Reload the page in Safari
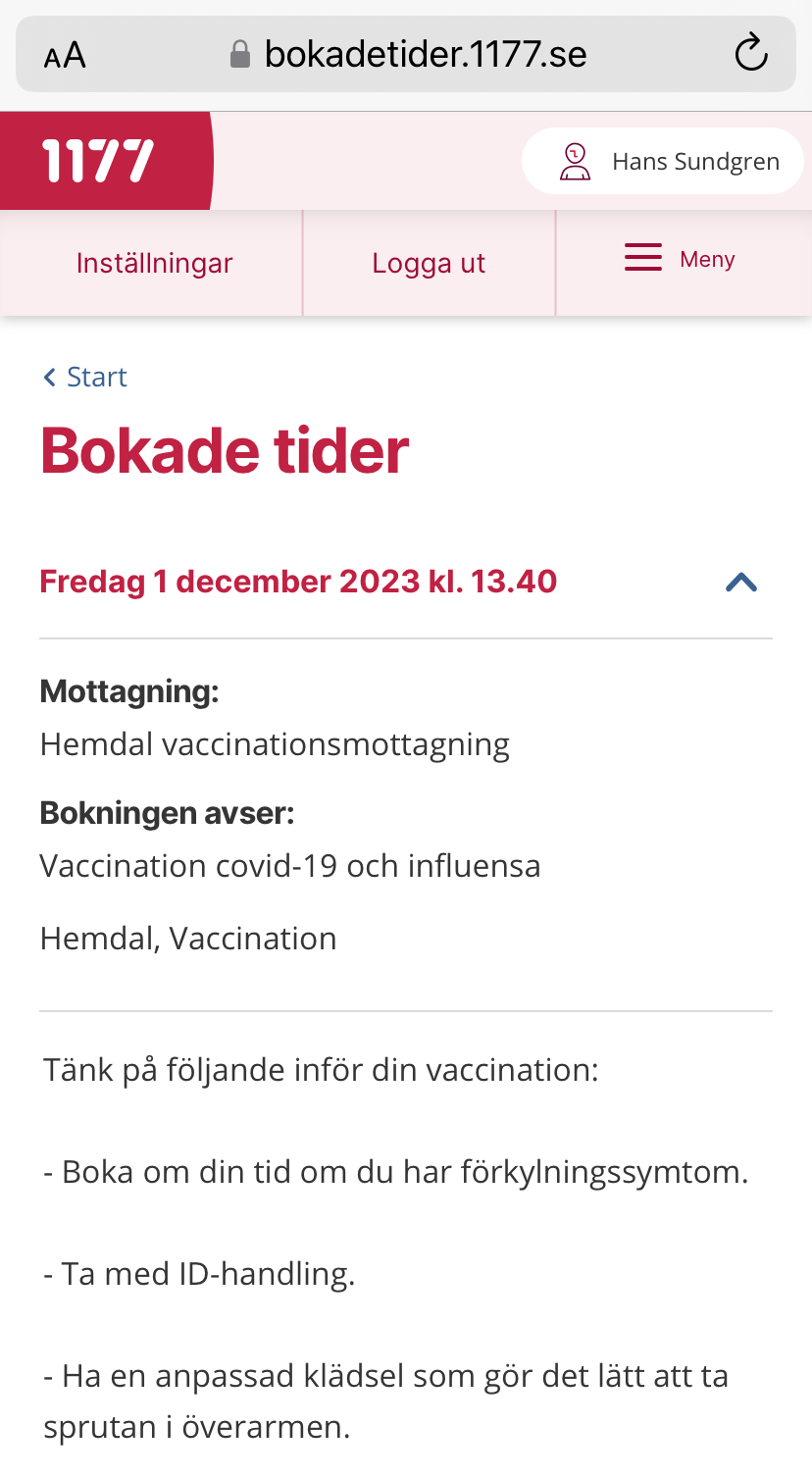 [750, 54]
